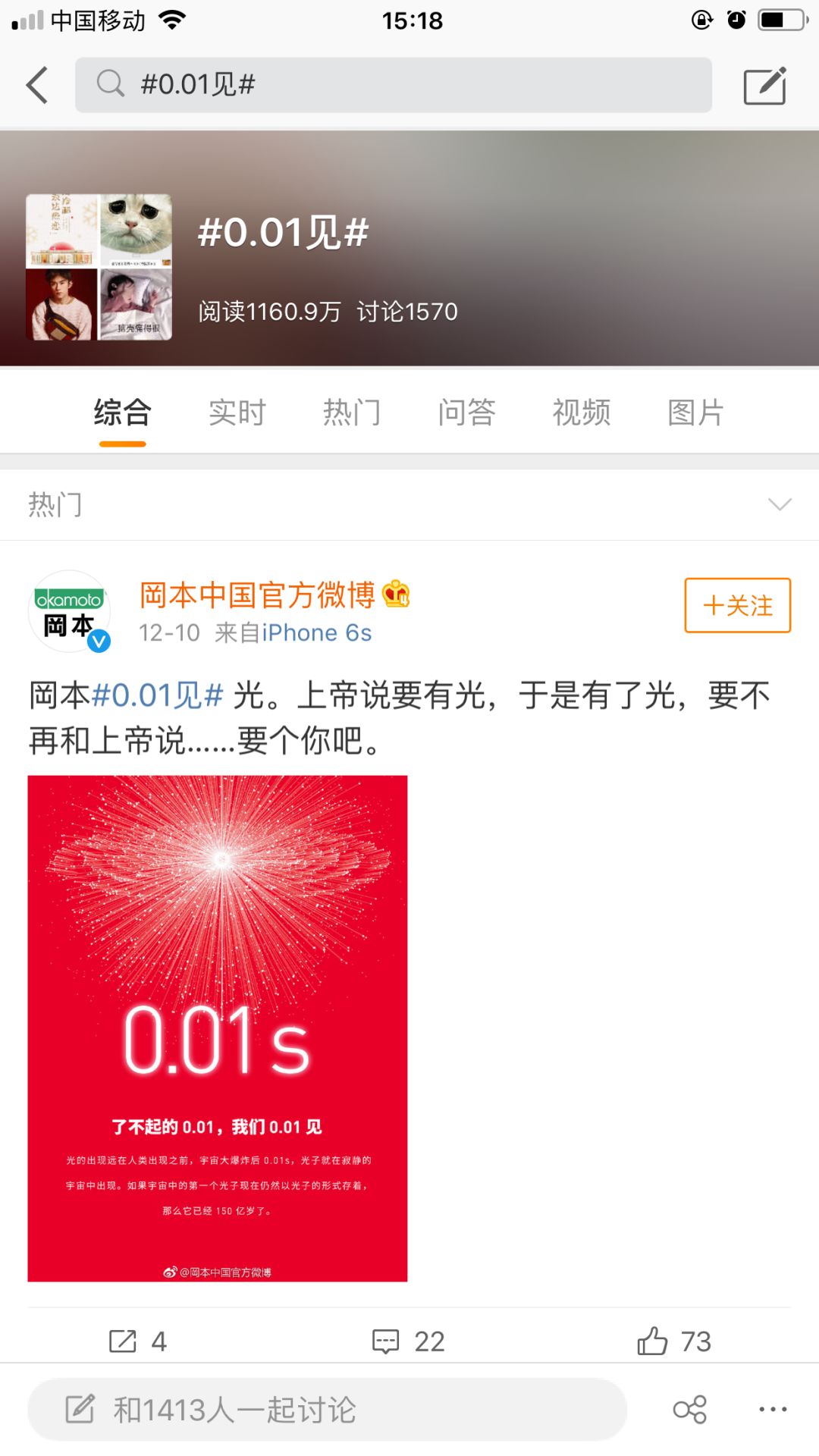Open the 问答 tab

pos(466,413)
